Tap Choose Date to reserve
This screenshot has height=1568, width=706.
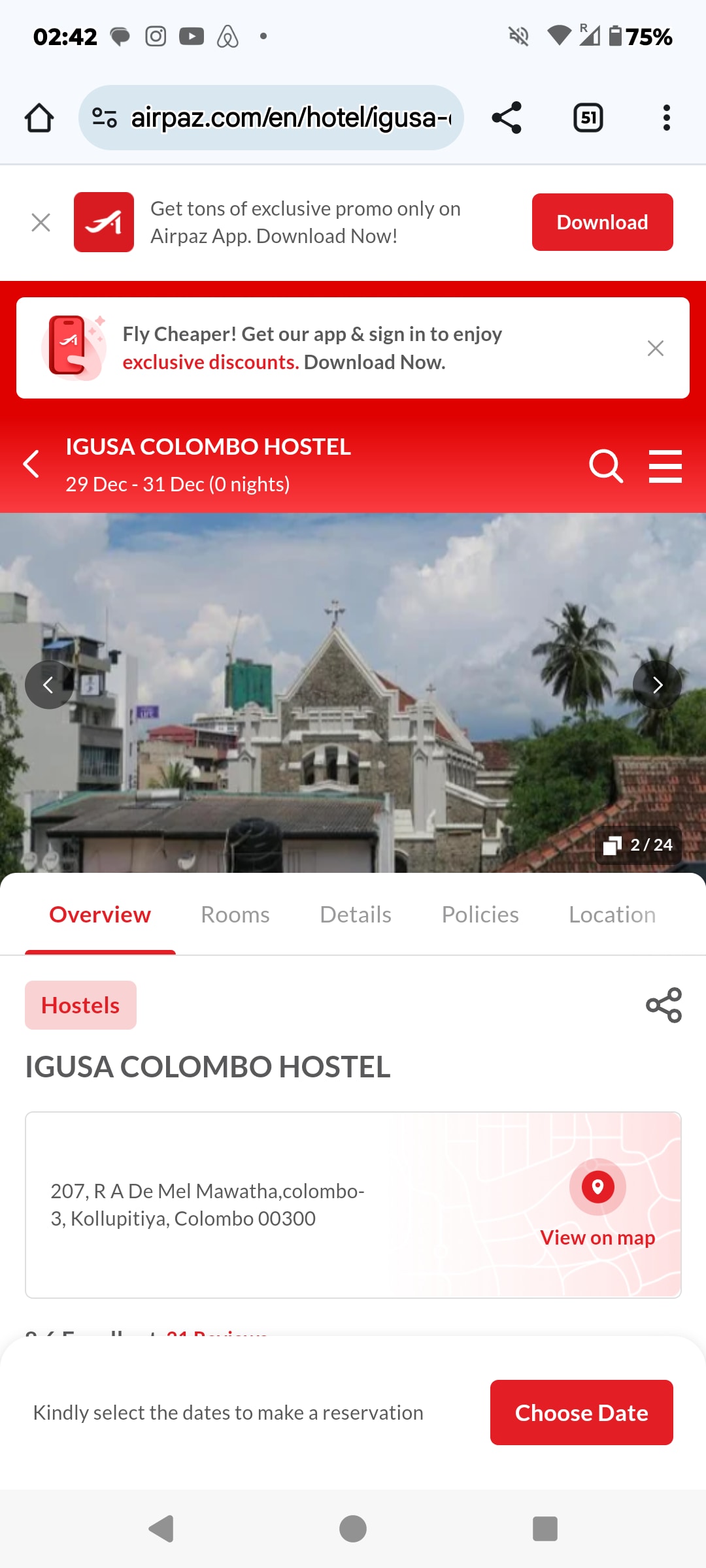[x=581, y=1413]
